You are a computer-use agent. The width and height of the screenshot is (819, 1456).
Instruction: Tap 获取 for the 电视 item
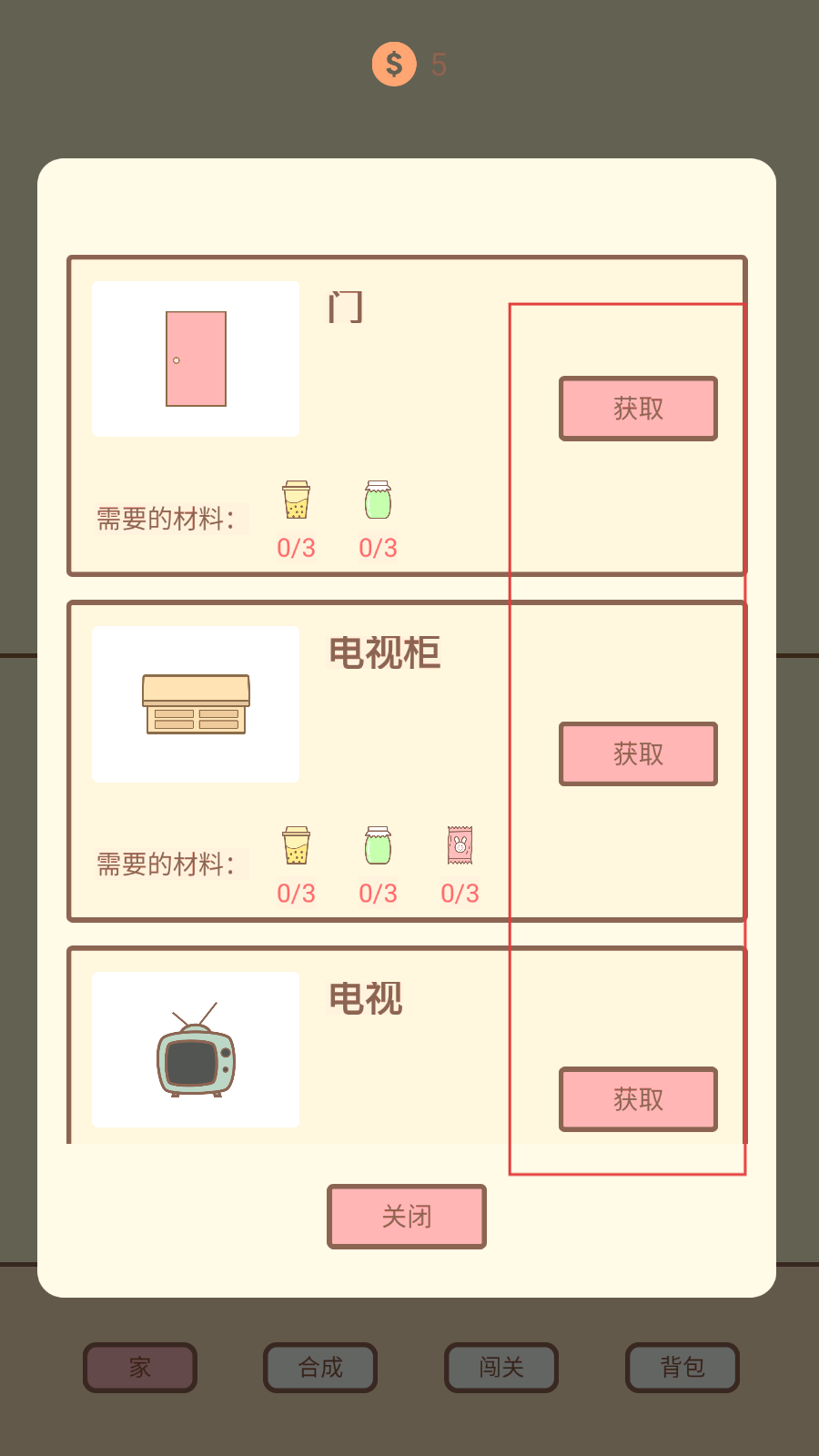638,1099
